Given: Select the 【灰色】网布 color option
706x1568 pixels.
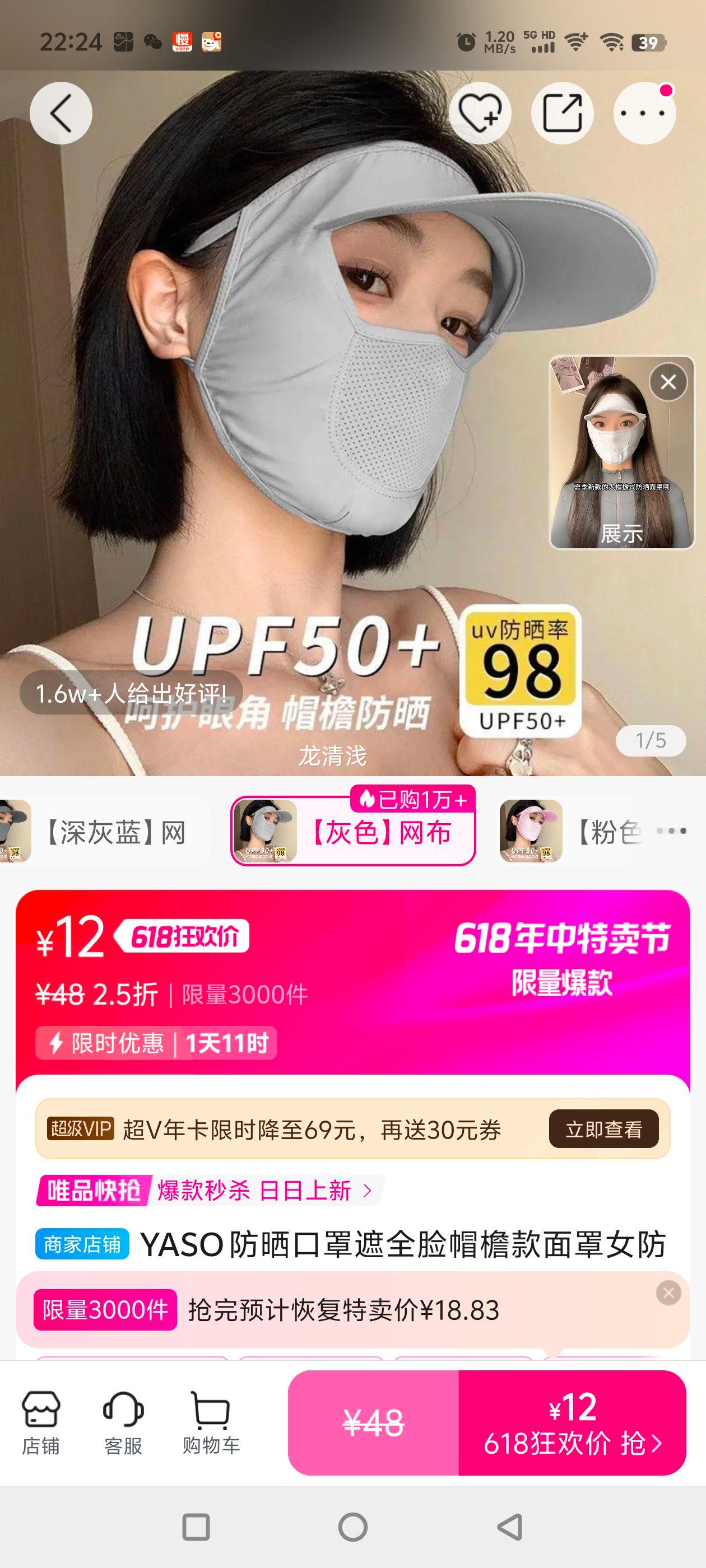Looking at the screenshot, I should [354, 832].
